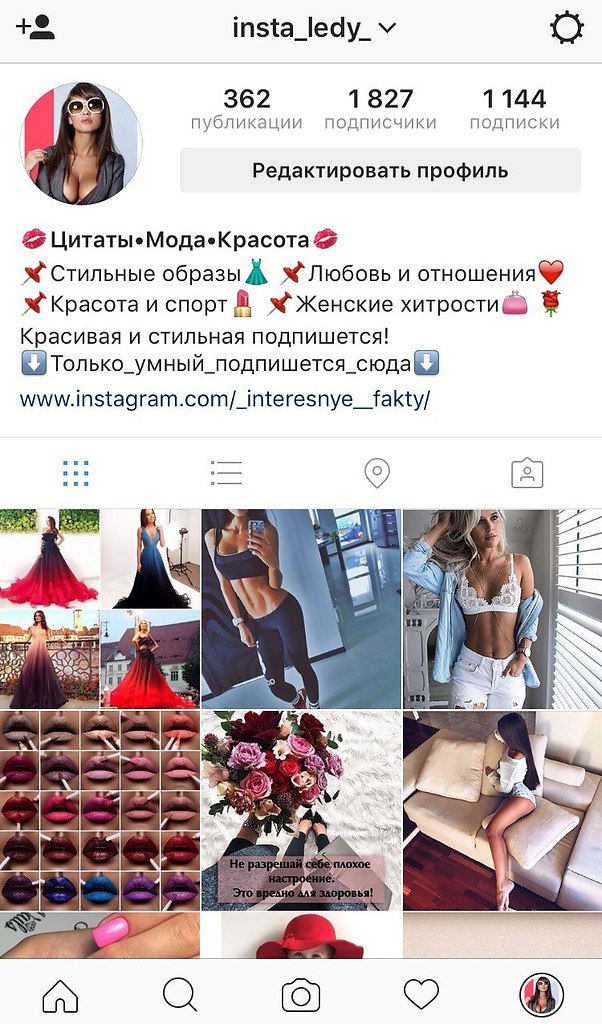The height and width of the screenshot is (1024, 602).
Task: Open the search and explore tab
Action: point(180,994)
